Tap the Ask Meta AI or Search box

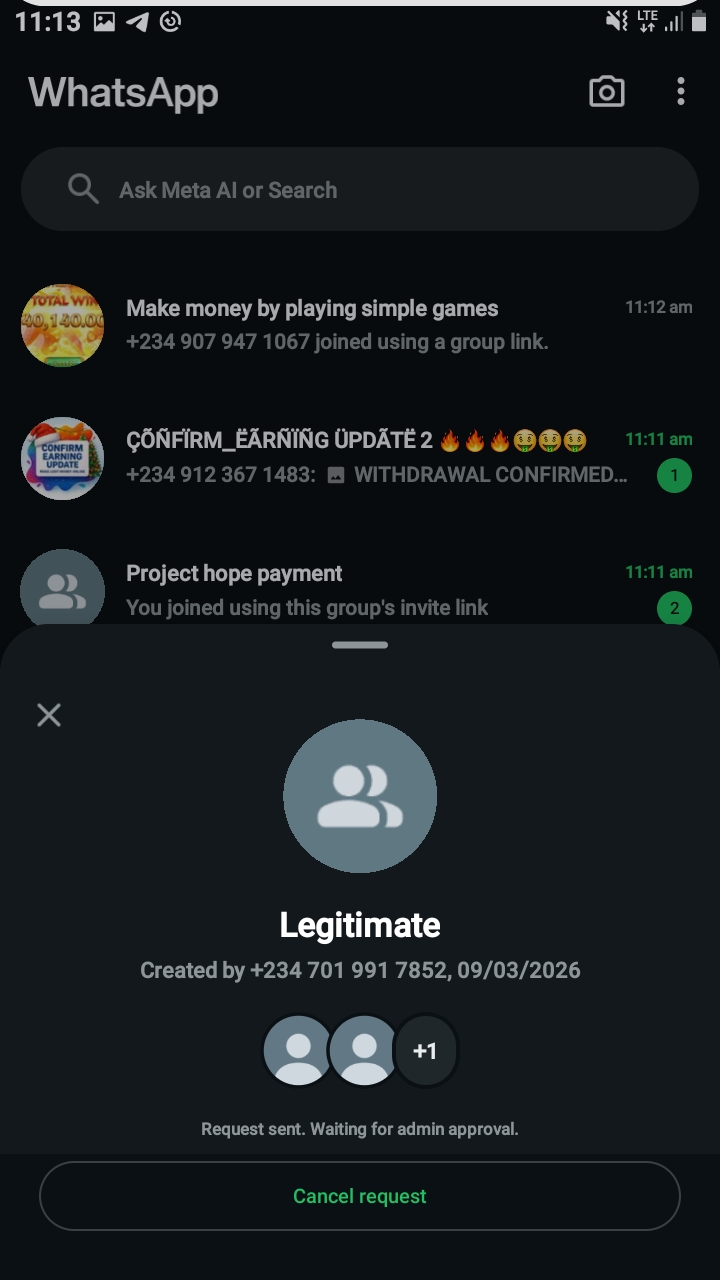360,190
